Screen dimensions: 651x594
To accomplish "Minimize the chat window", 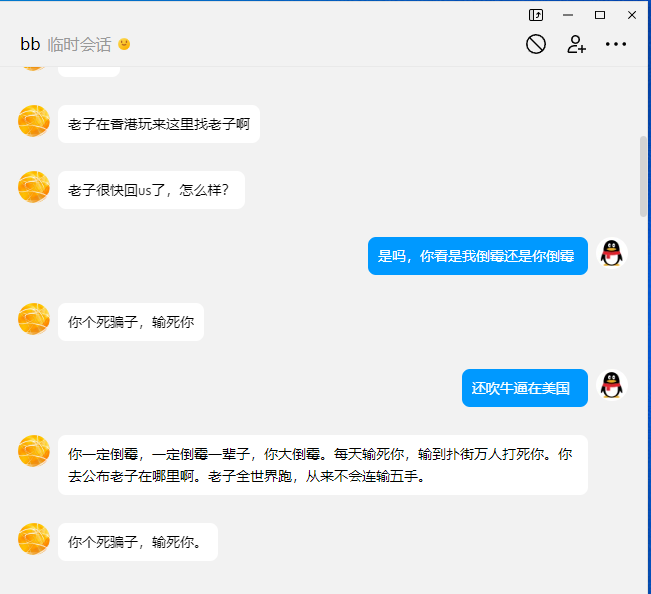I will 568,15.
